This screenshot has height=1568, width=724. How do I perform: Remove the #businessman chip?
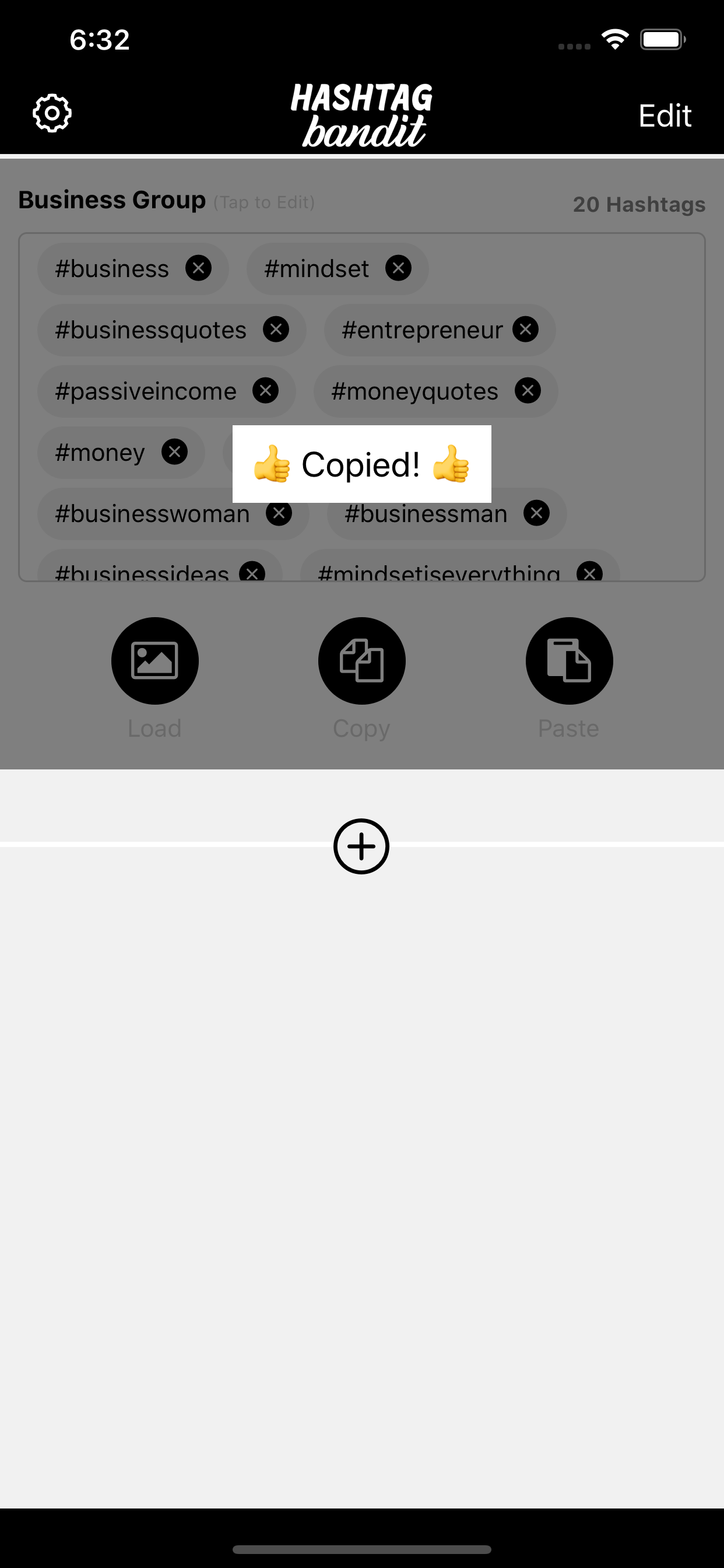pos(537,513)
